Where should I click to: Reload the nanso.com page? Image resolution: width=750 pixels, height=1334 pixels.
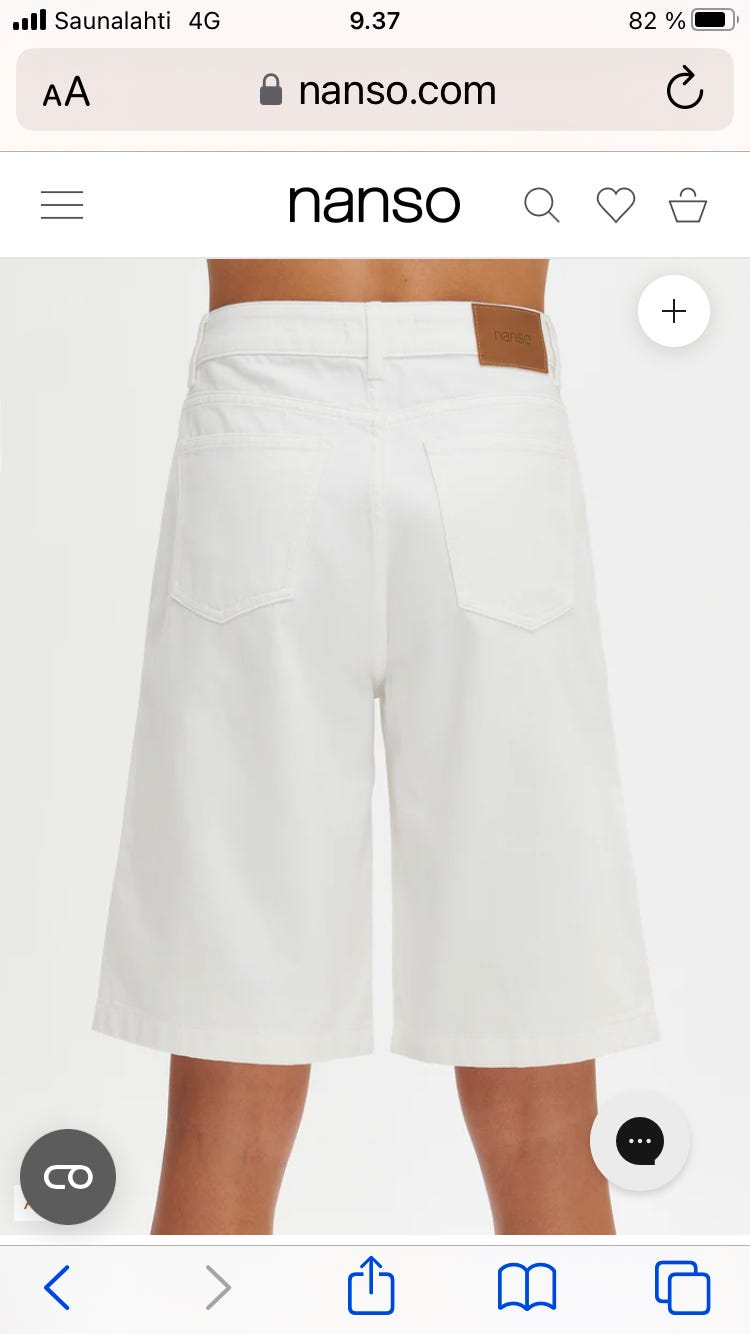(x=685, y=90)
